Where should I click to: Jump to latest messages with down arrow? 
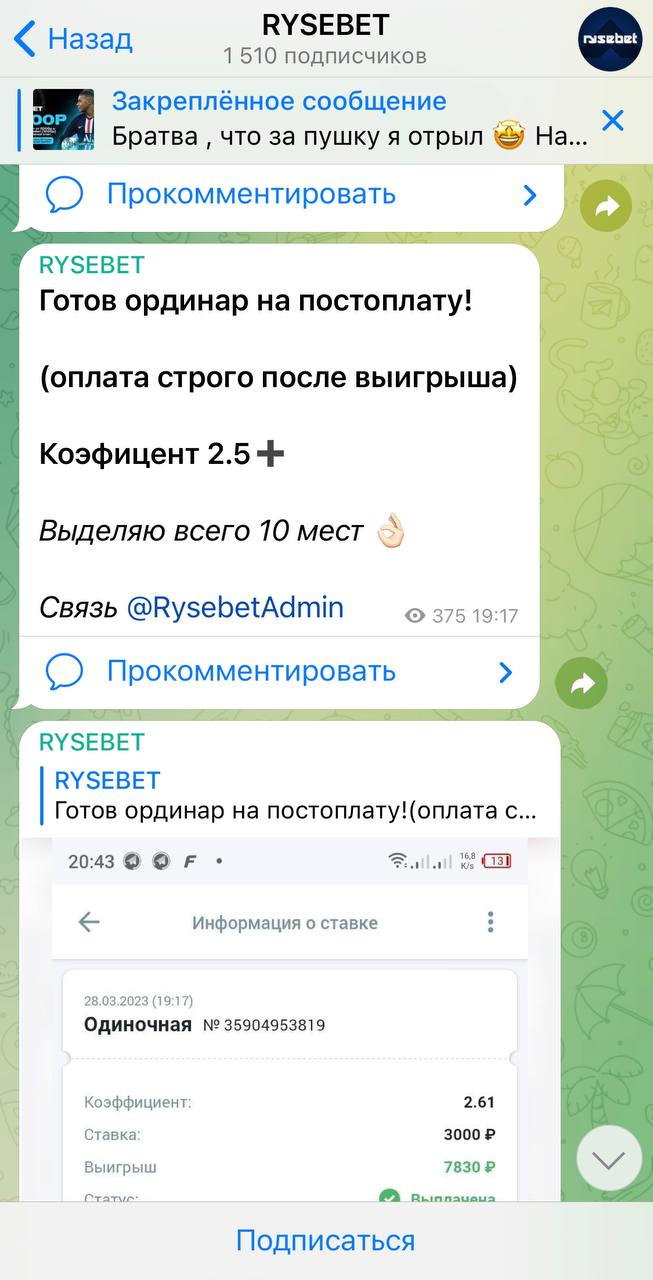coord(609,1158)
